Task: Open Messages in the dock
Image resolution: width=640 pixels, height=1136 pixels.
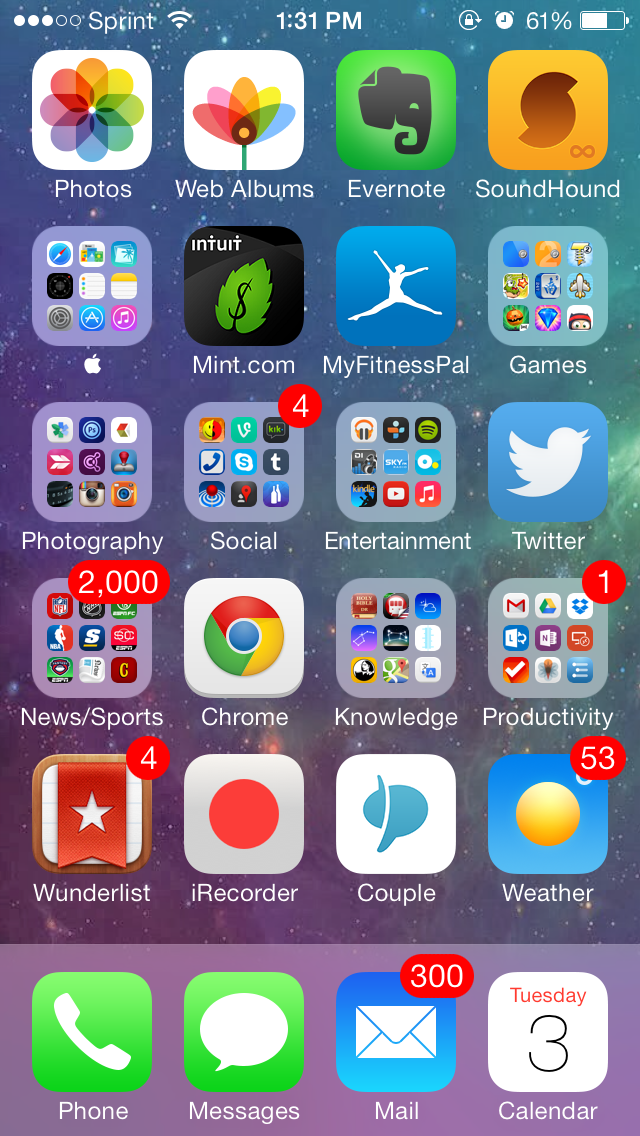Action: (x=244, y=1032)
